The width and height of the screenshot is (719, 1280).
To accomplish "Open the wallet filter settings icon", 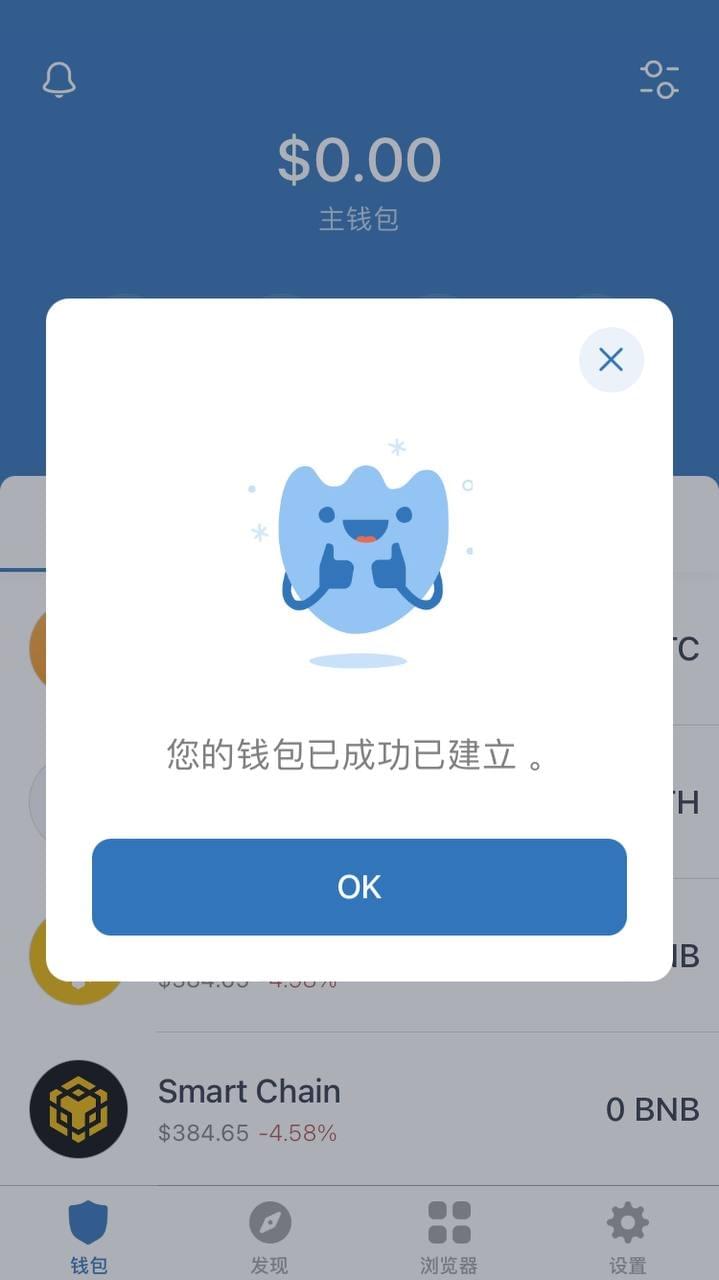I will 659,80.
